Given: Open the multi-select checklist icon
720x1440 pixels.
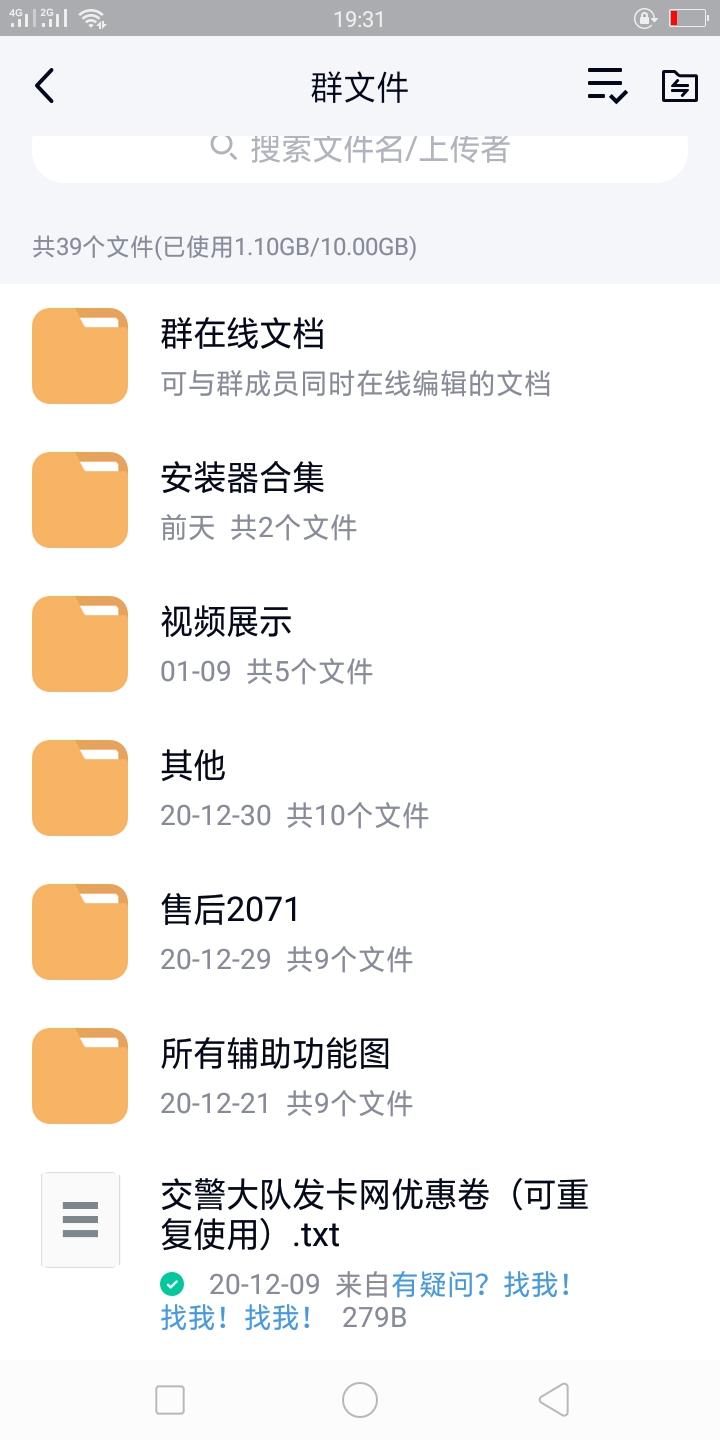Looking at the screenshot, I should (607, 86).
